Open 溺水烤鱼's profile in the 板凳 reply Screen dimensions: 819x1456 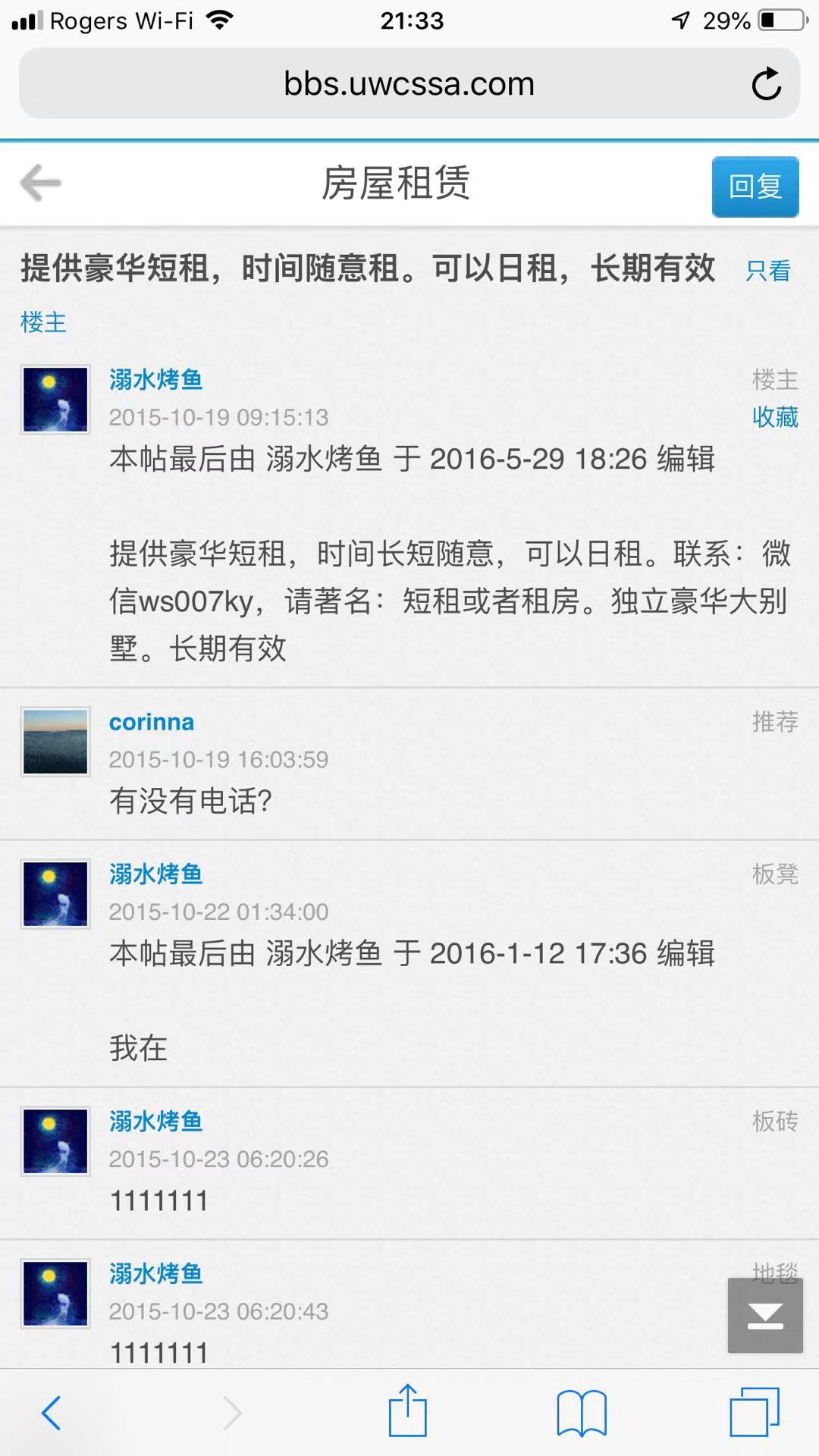tap(156, 874)
